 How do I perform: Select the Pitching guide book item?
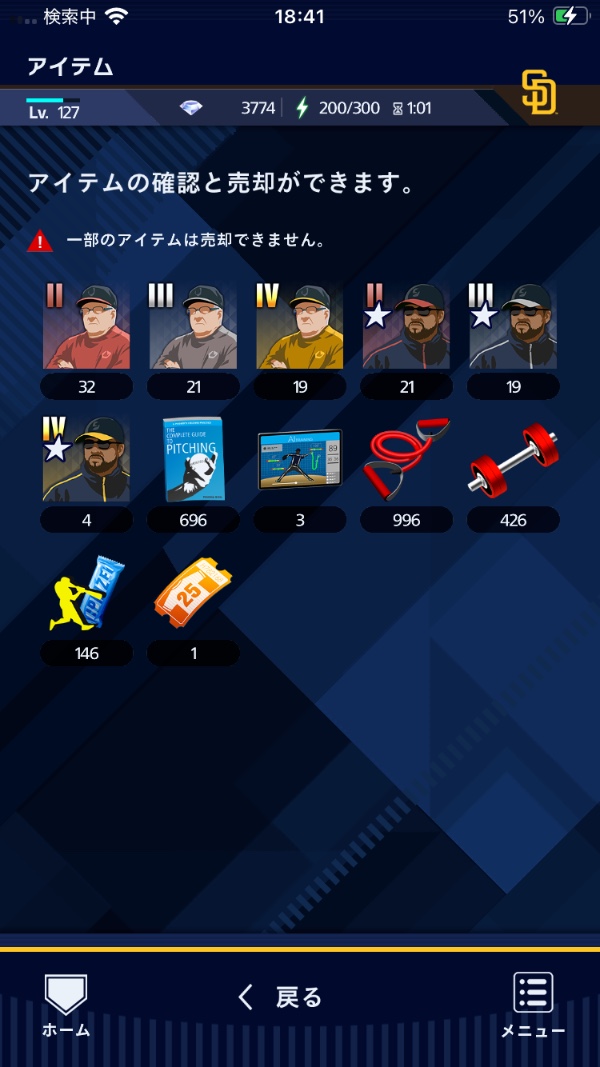click(x=193, y=460)
